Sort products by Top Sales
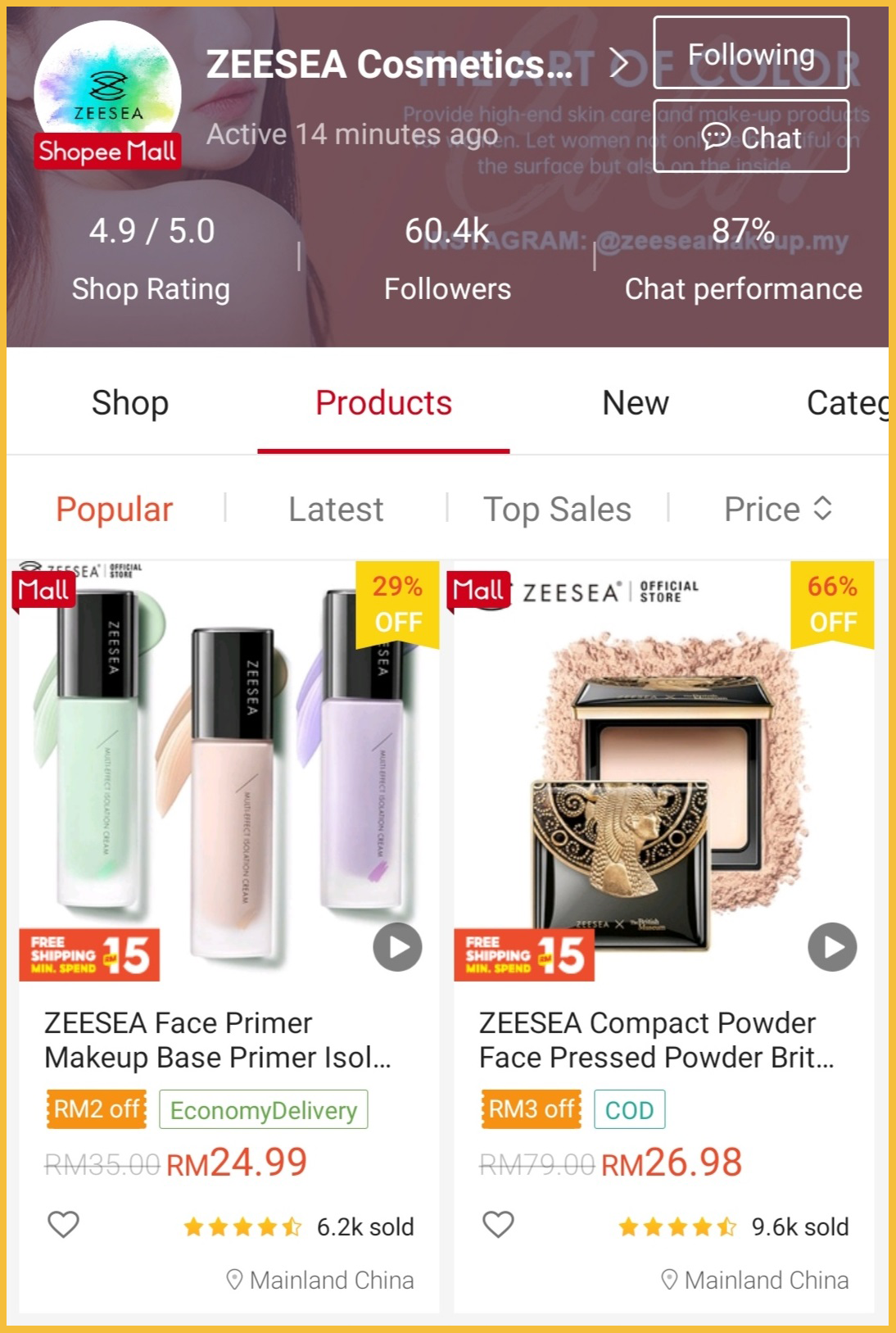The width and height of the screenshot is (896, 1333). coord(557,509)
